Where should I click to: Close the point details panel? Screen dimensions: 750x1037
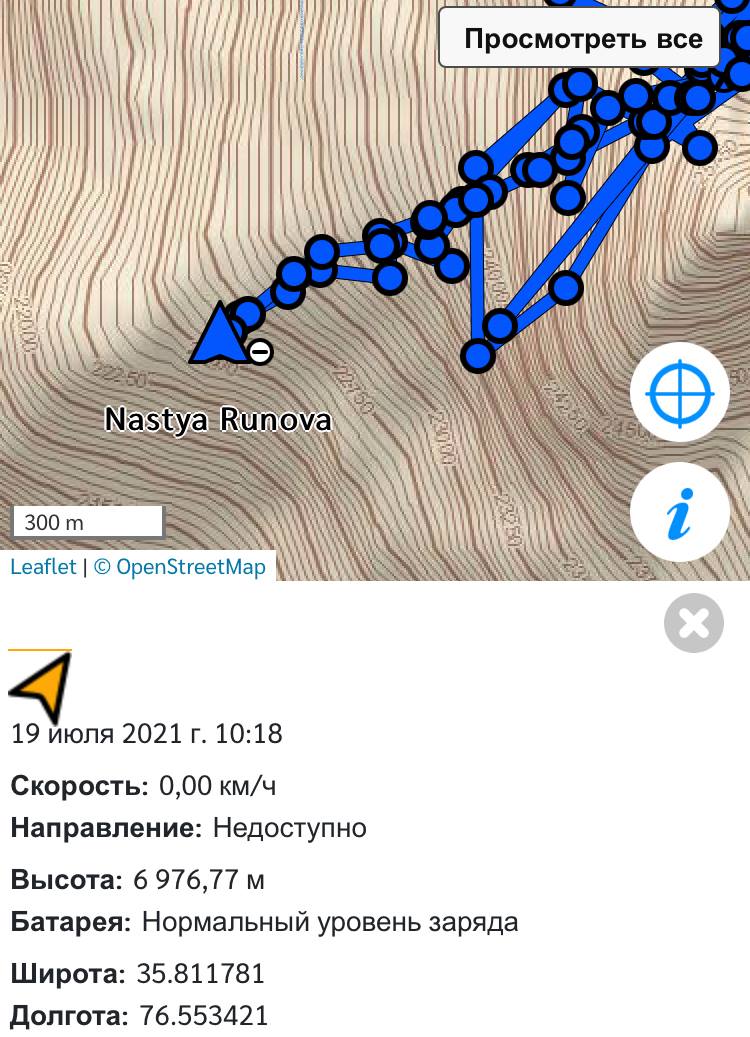coord(693,623)
